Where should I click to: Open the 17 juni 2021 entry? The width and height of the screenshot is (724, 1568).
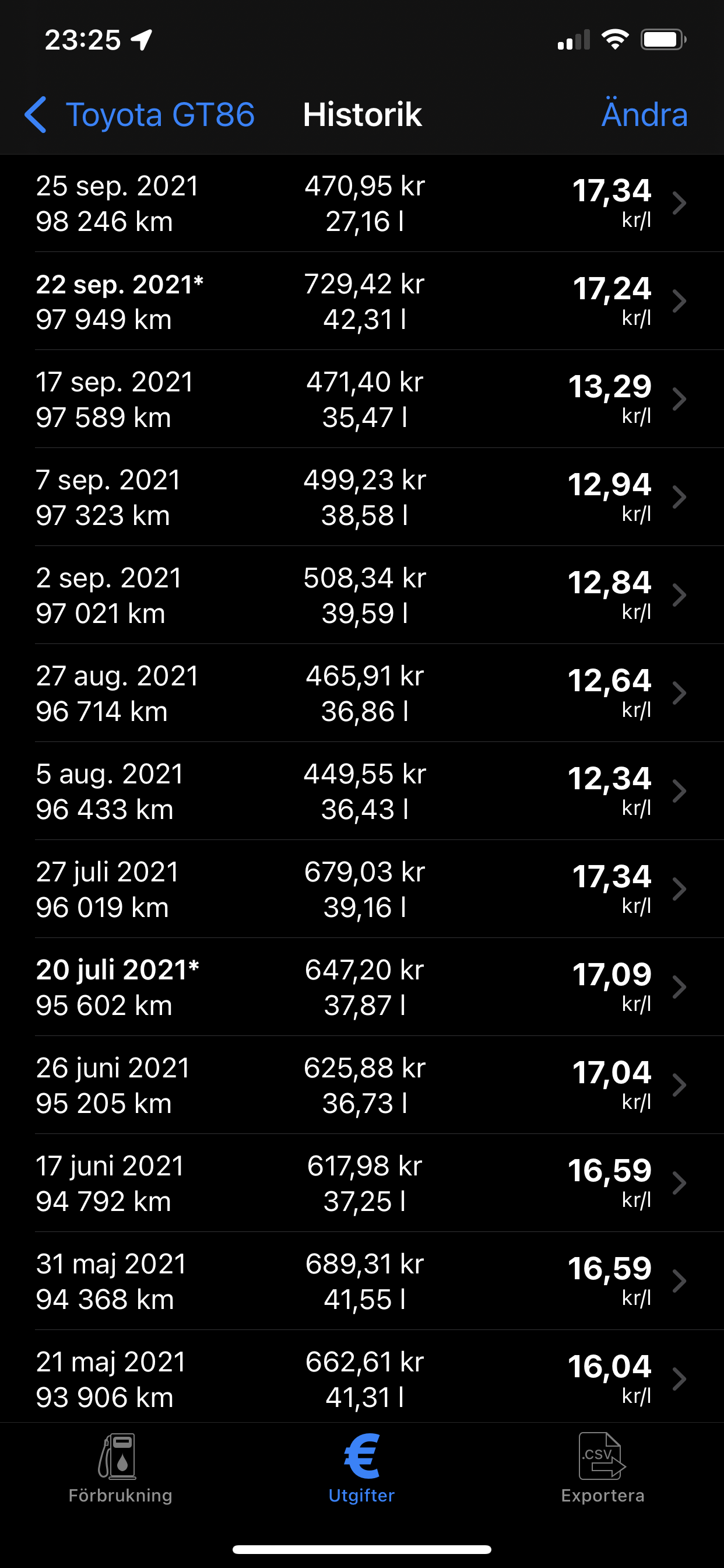click(362, 1184)
